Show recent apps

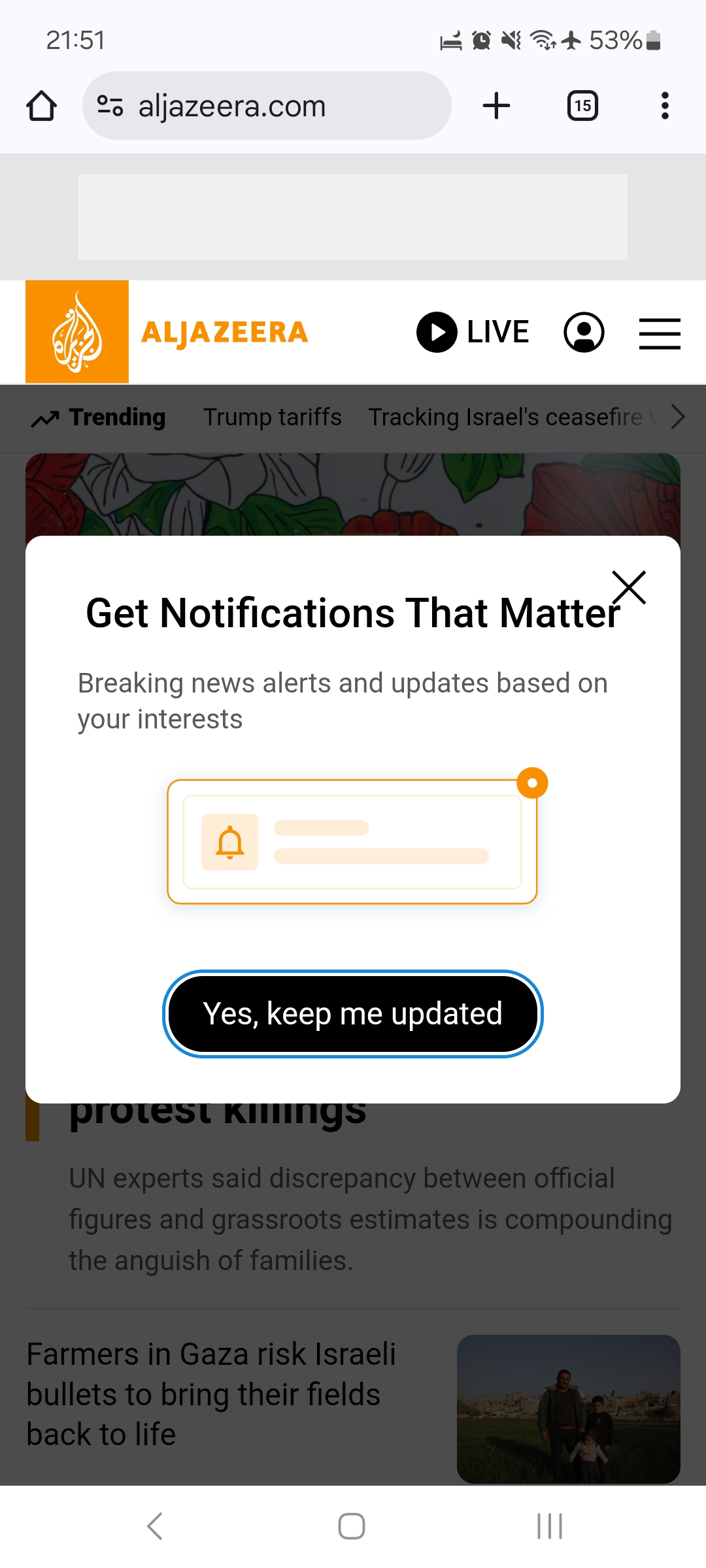549,1526
